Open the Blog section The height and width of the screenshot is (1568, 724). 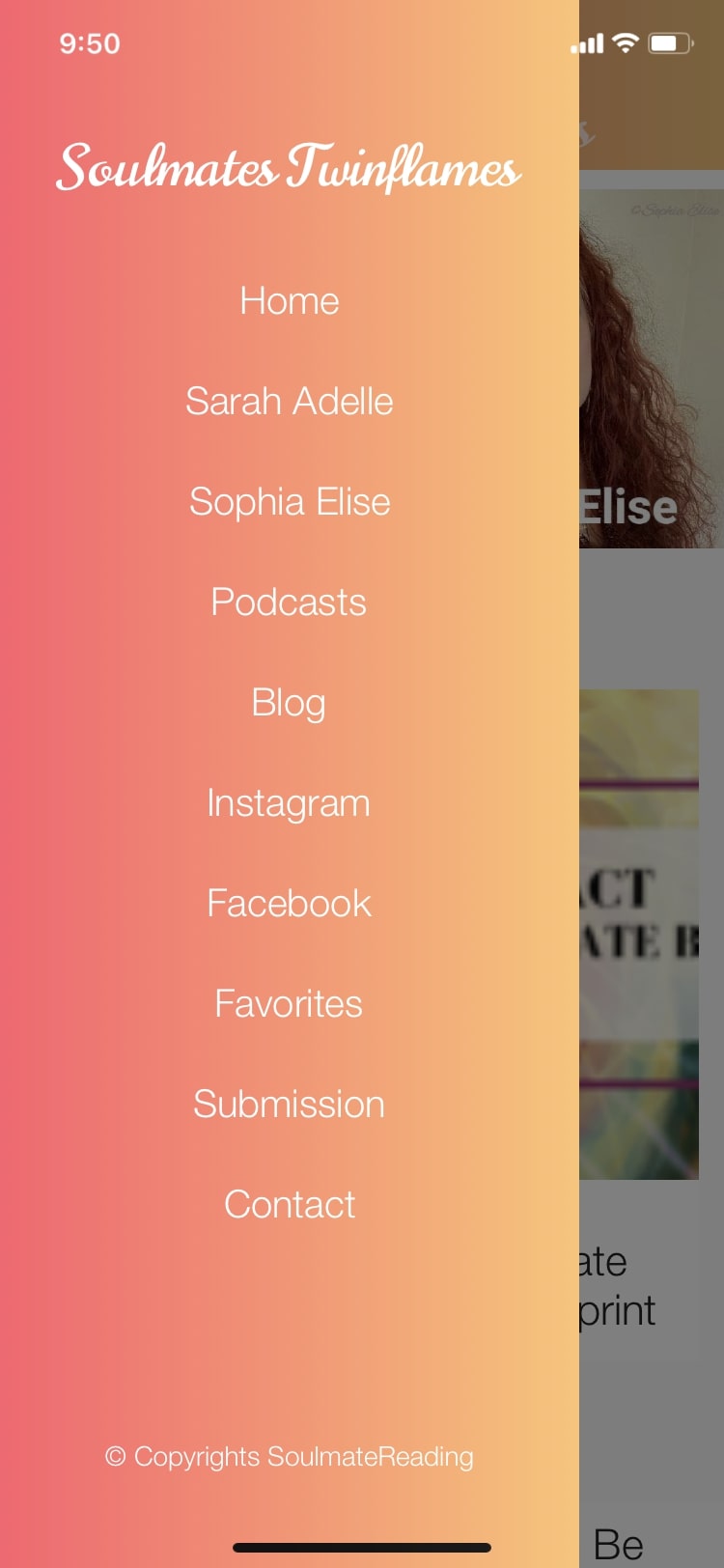click(290, 703)
